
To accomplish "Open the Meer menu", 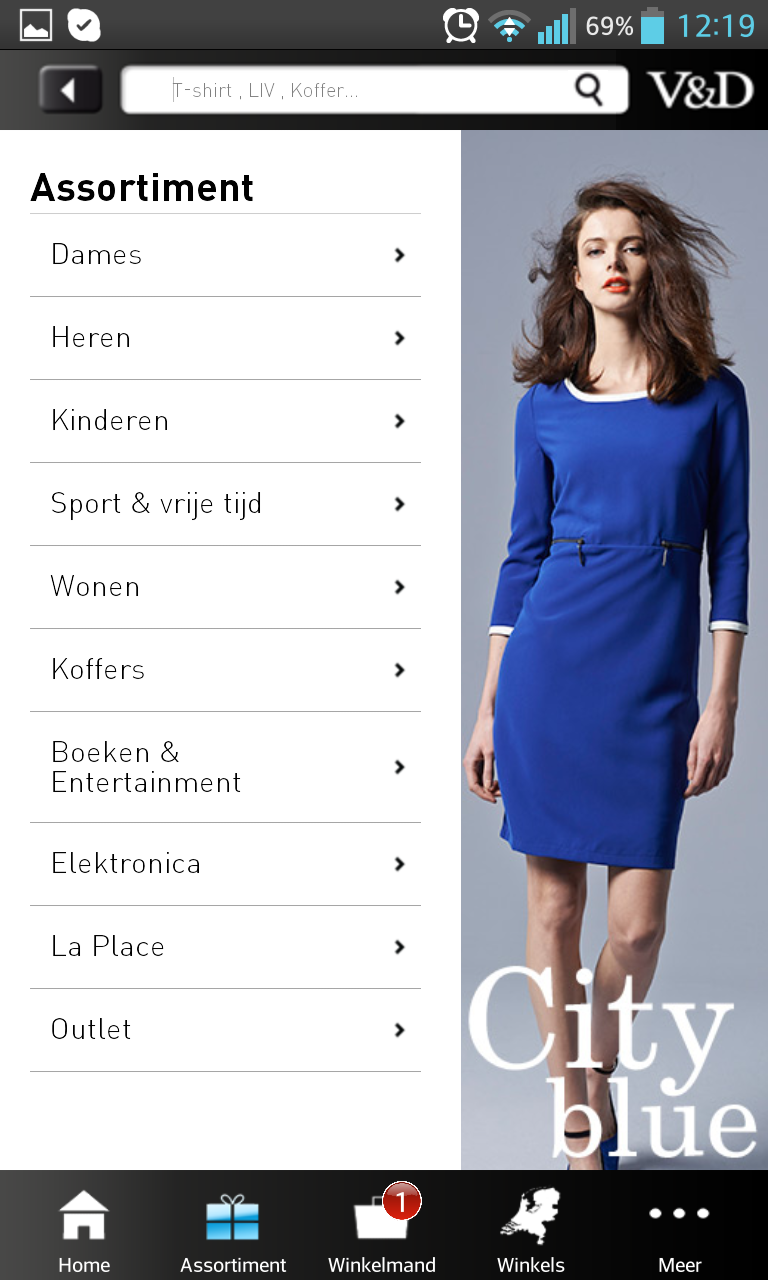I will [679, 1228].
